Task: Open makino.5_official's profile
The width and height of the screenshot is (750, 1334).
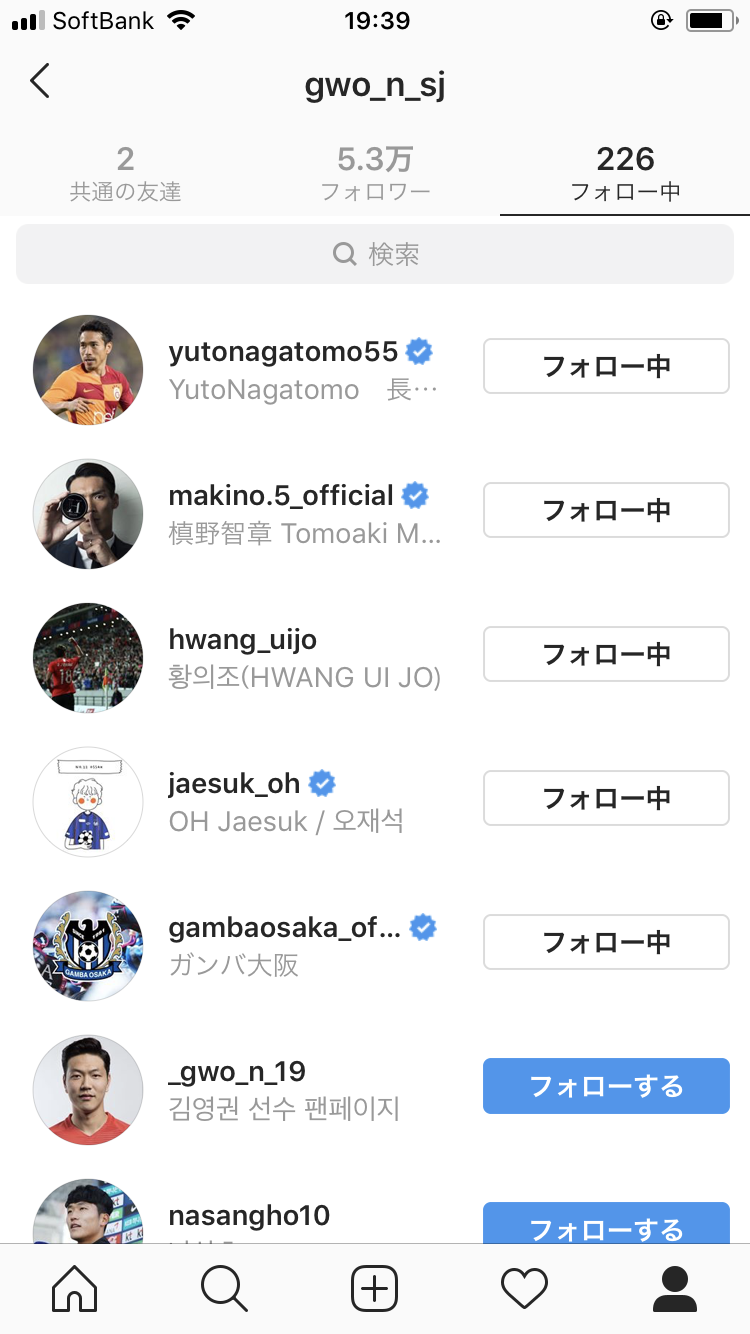Action: click(x=281, y=496)
